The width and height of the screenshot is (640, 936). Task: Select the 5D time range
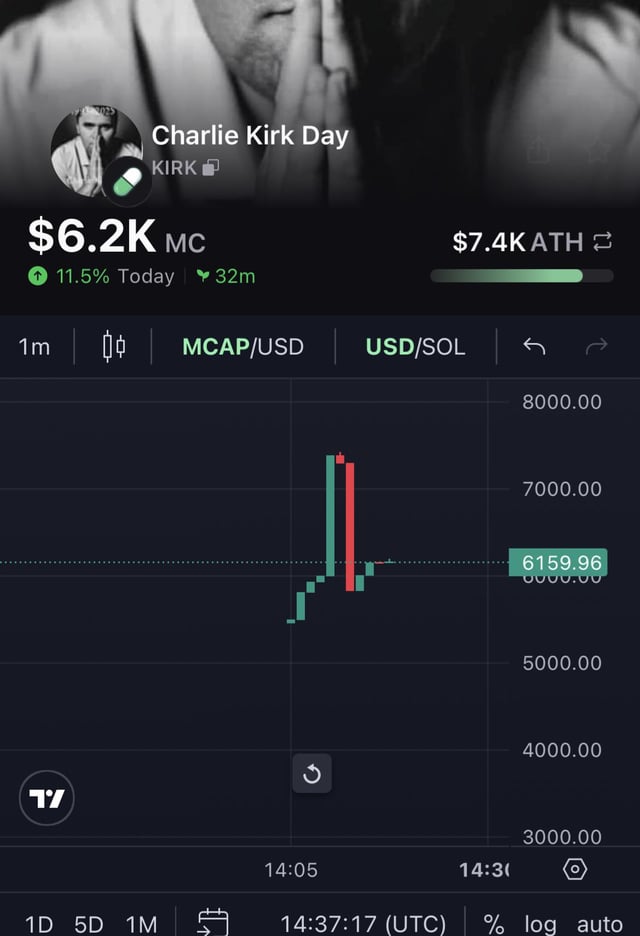click(90, 924)
